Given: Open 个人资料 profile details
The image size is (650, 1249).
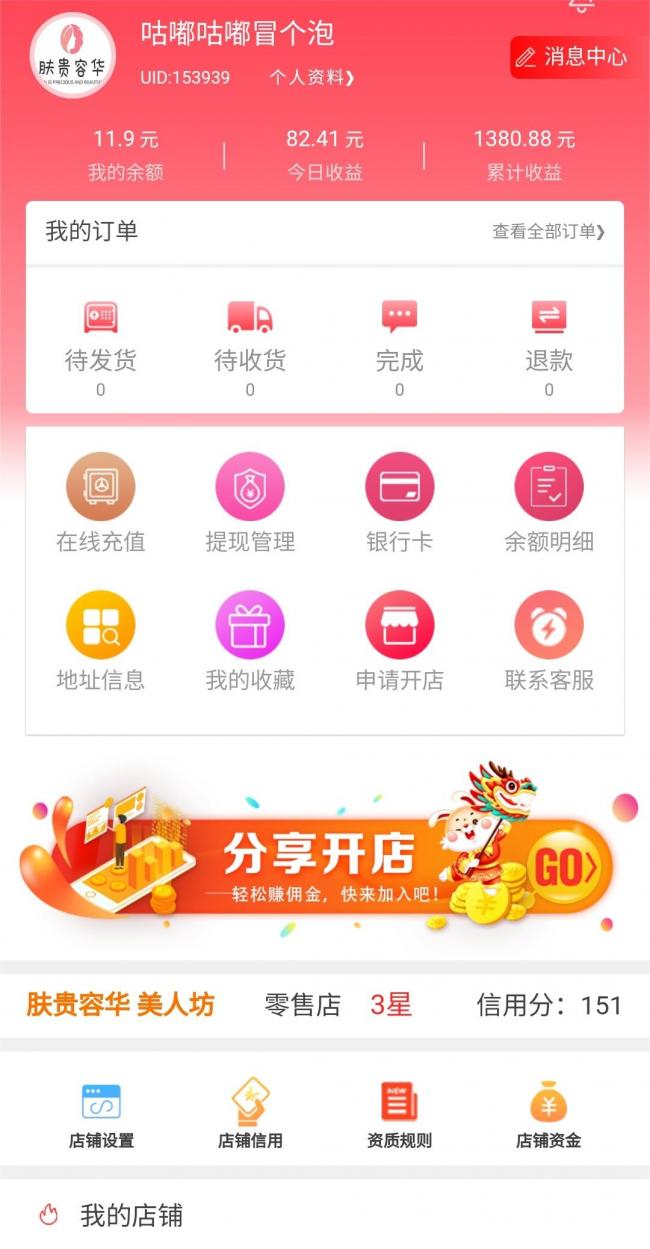Looking at the screenshot, I should coord(312,77).
